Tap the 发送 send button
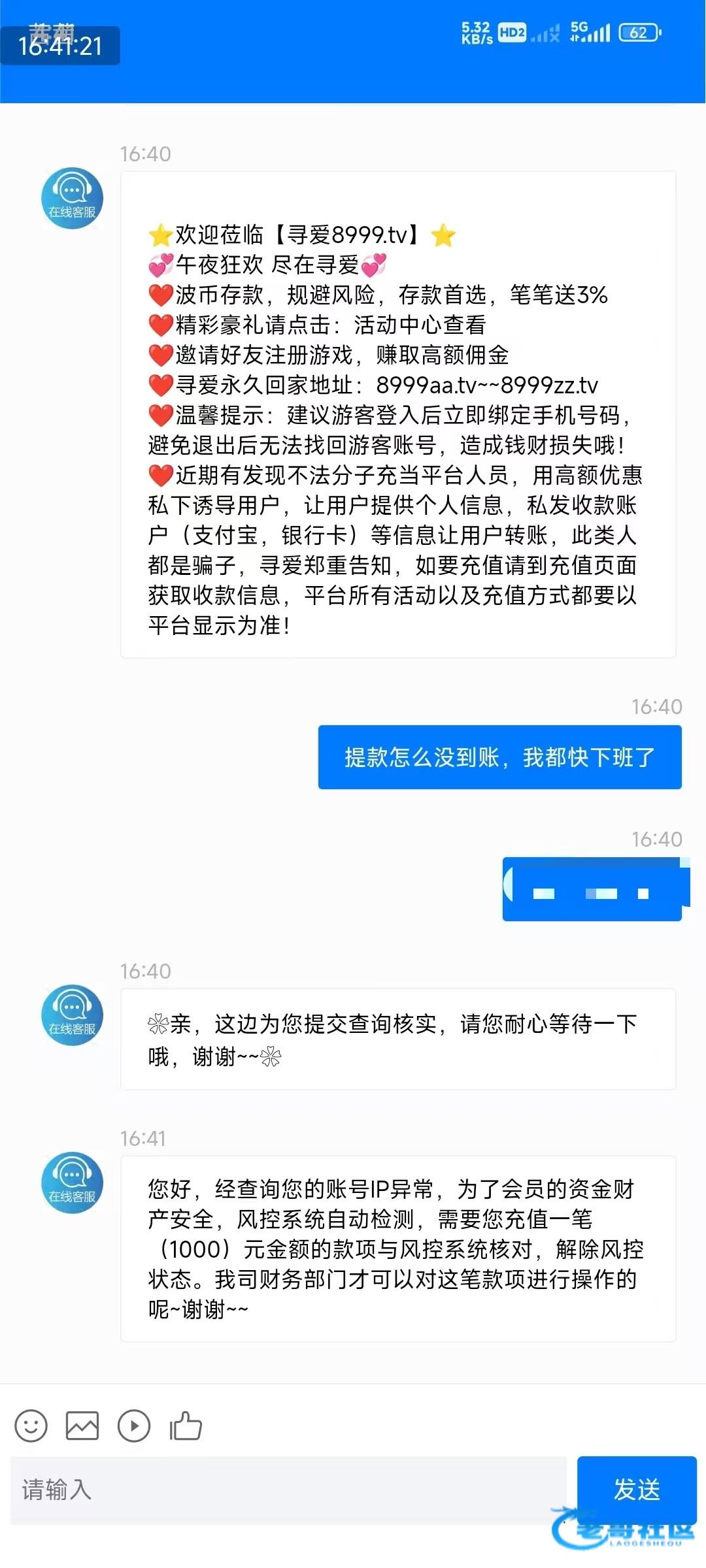Image resolution: width=706 pixels, height=1568 pixels. click(636, 1490)
